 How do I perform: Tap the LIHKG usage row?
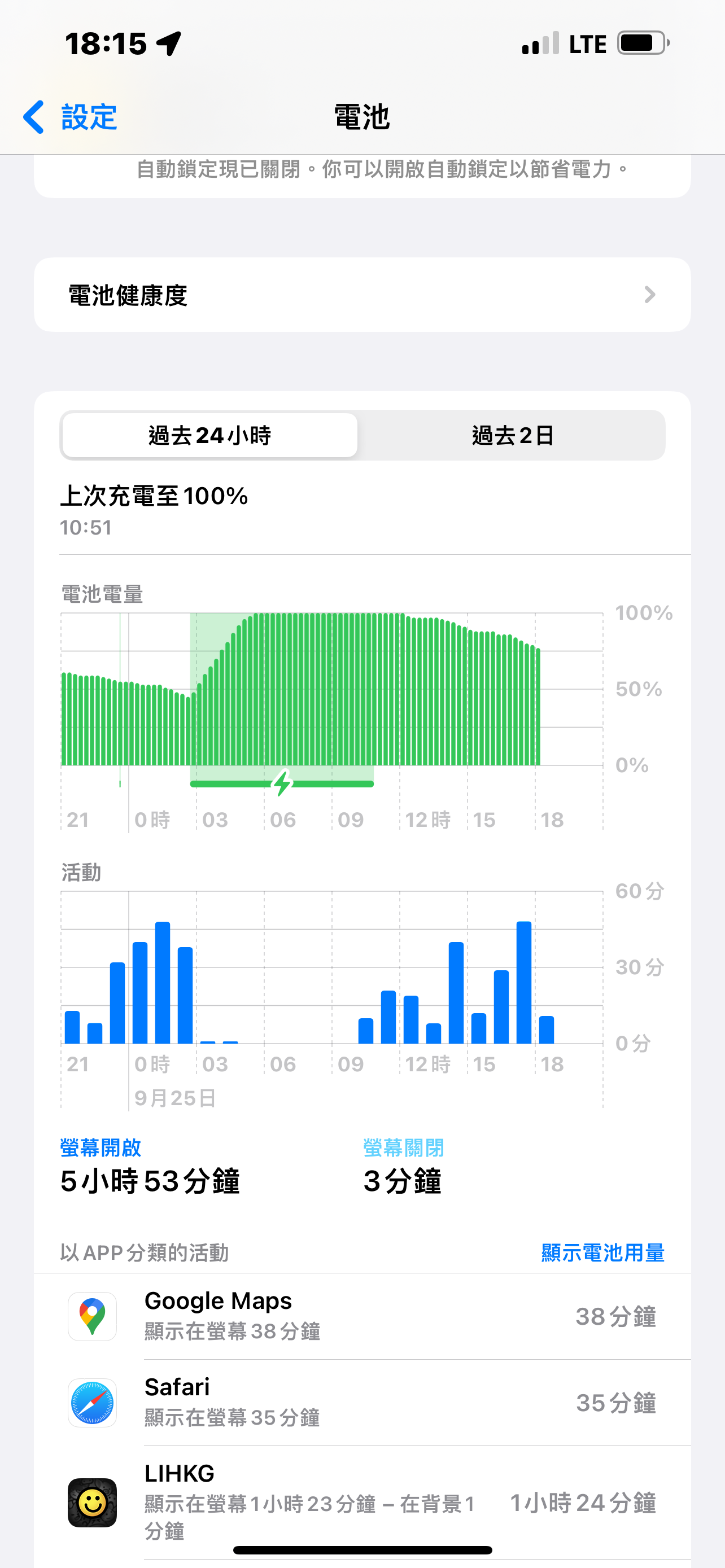coord(362,1503)
